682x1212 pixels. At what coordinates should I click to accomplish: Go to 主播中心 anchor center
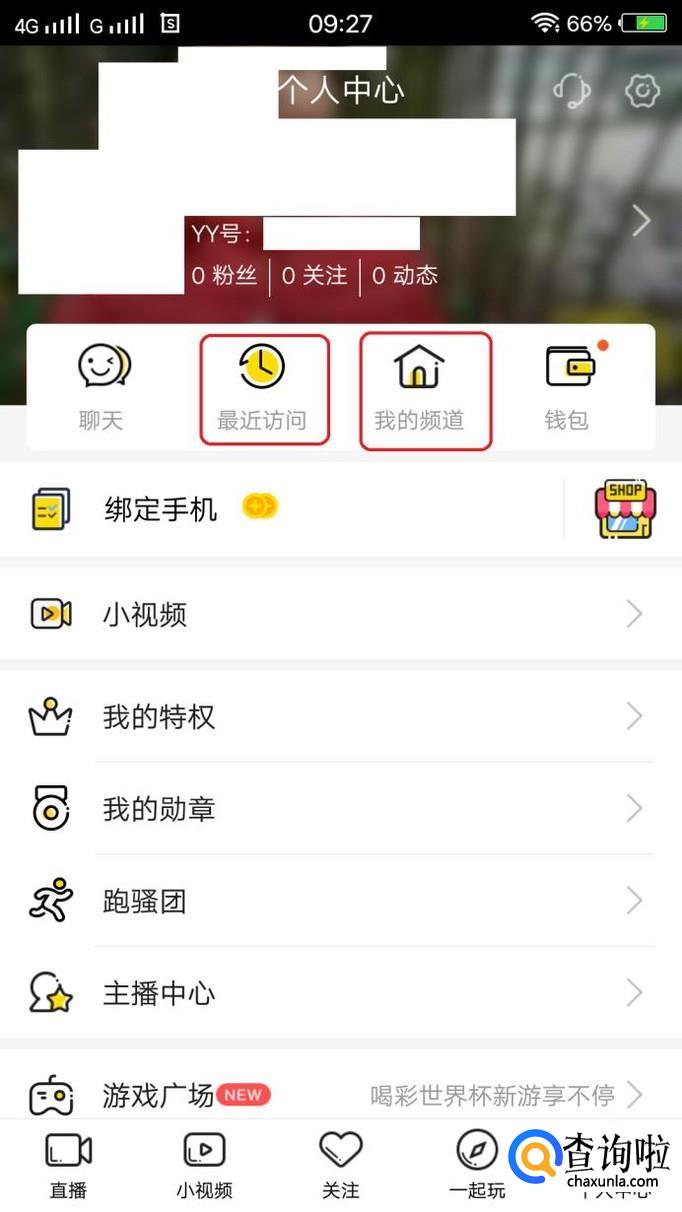[340, 994]
